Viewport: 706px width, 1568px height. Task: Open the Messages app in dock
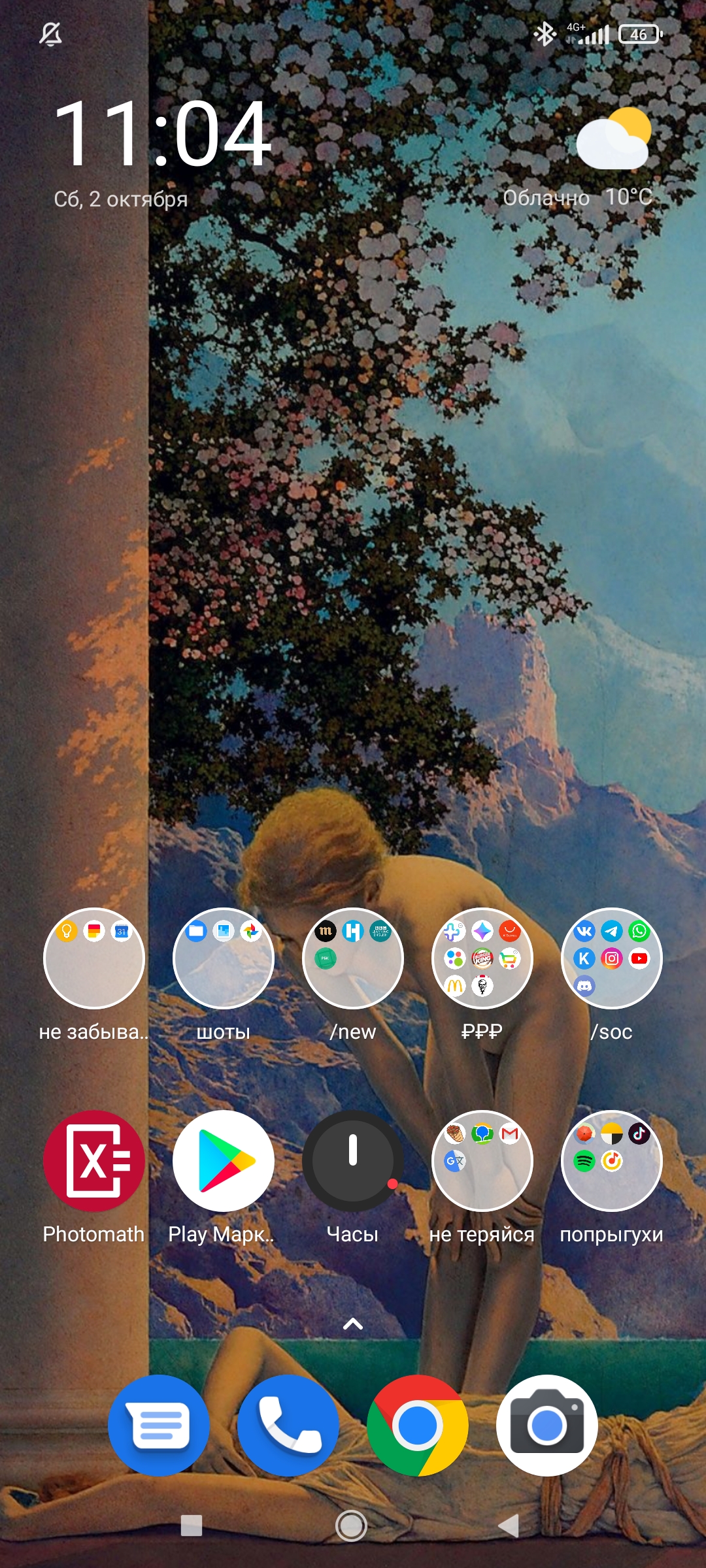tap(158, 1426)
